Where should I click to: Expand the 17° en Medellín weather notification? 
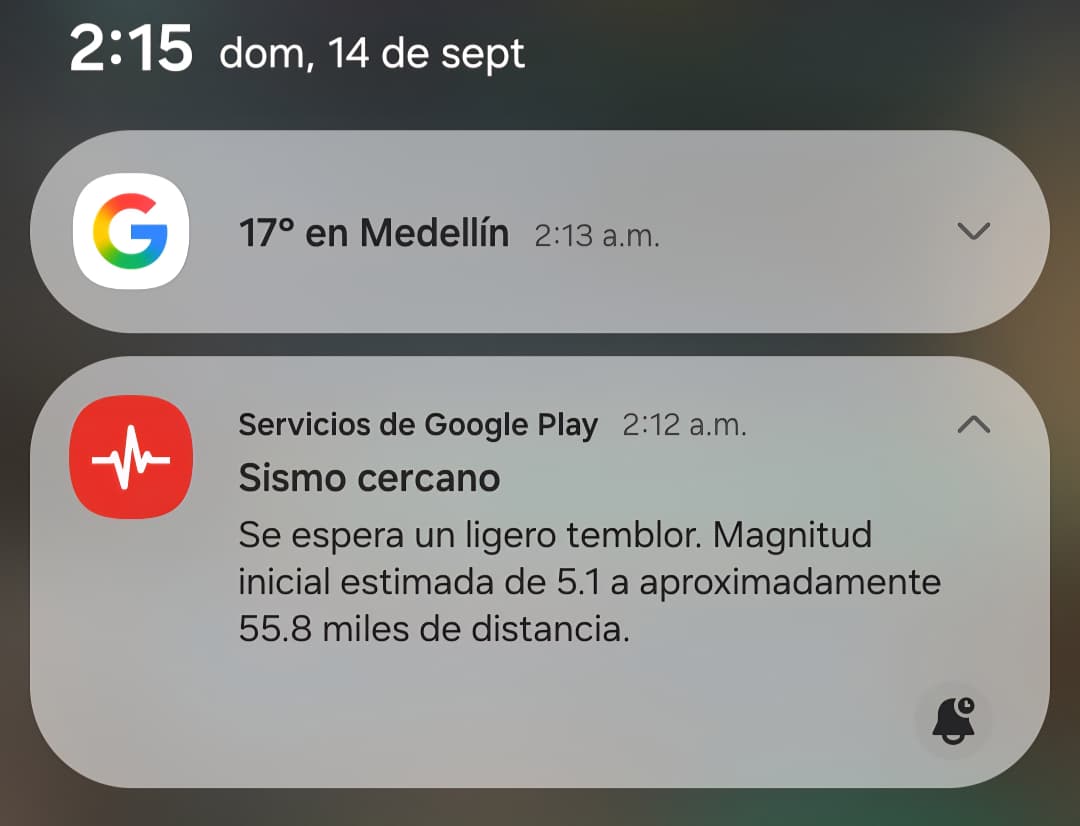click(x=973, y=232)
